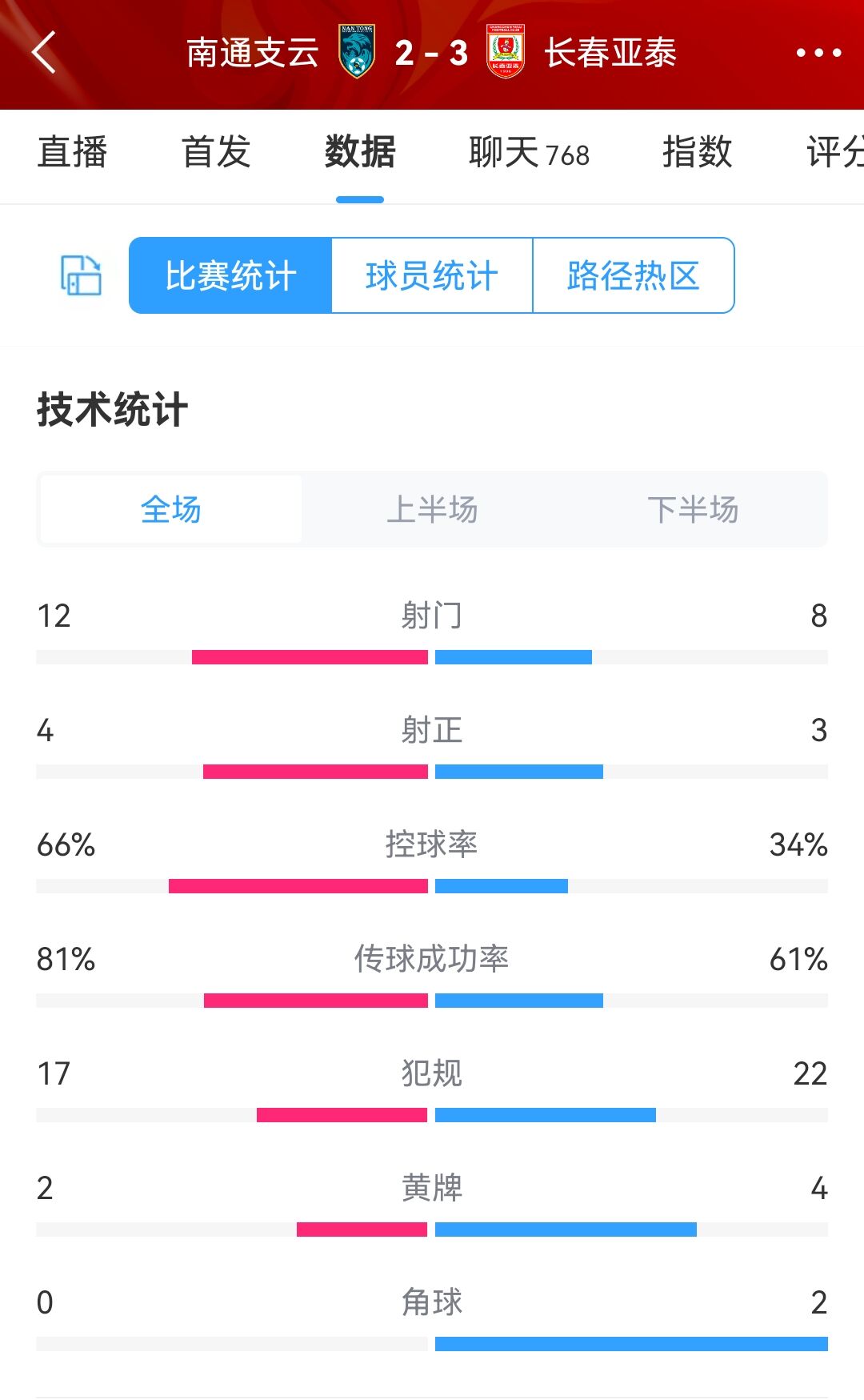
Task: Tap the screen rotate icon beside 比赛统计
Action: (82, 275)
